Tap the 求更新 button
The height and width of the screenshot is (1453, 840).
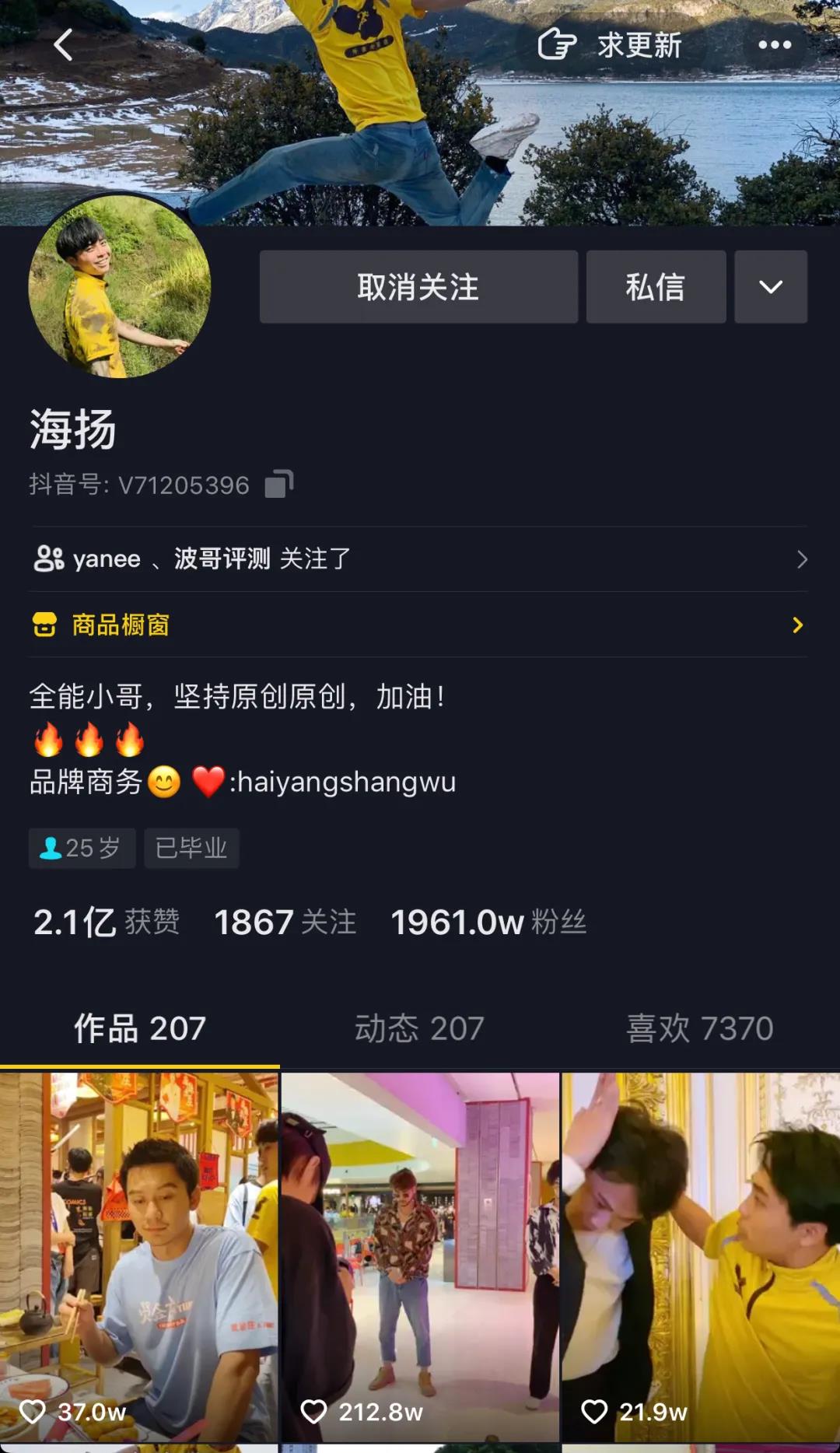(611, 45)
